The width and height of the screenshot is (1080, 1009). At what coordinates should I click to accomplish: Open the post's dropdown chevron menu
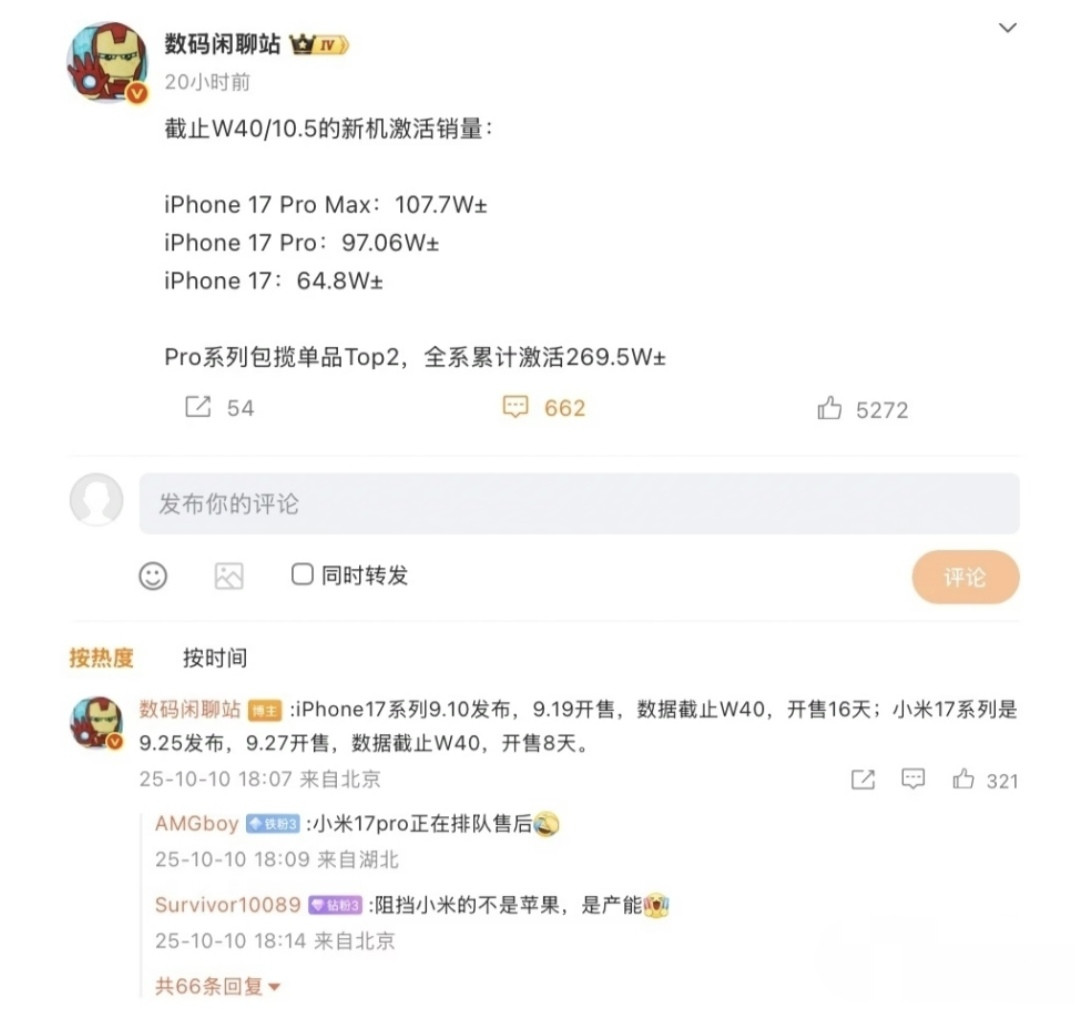coord(1007,28)
